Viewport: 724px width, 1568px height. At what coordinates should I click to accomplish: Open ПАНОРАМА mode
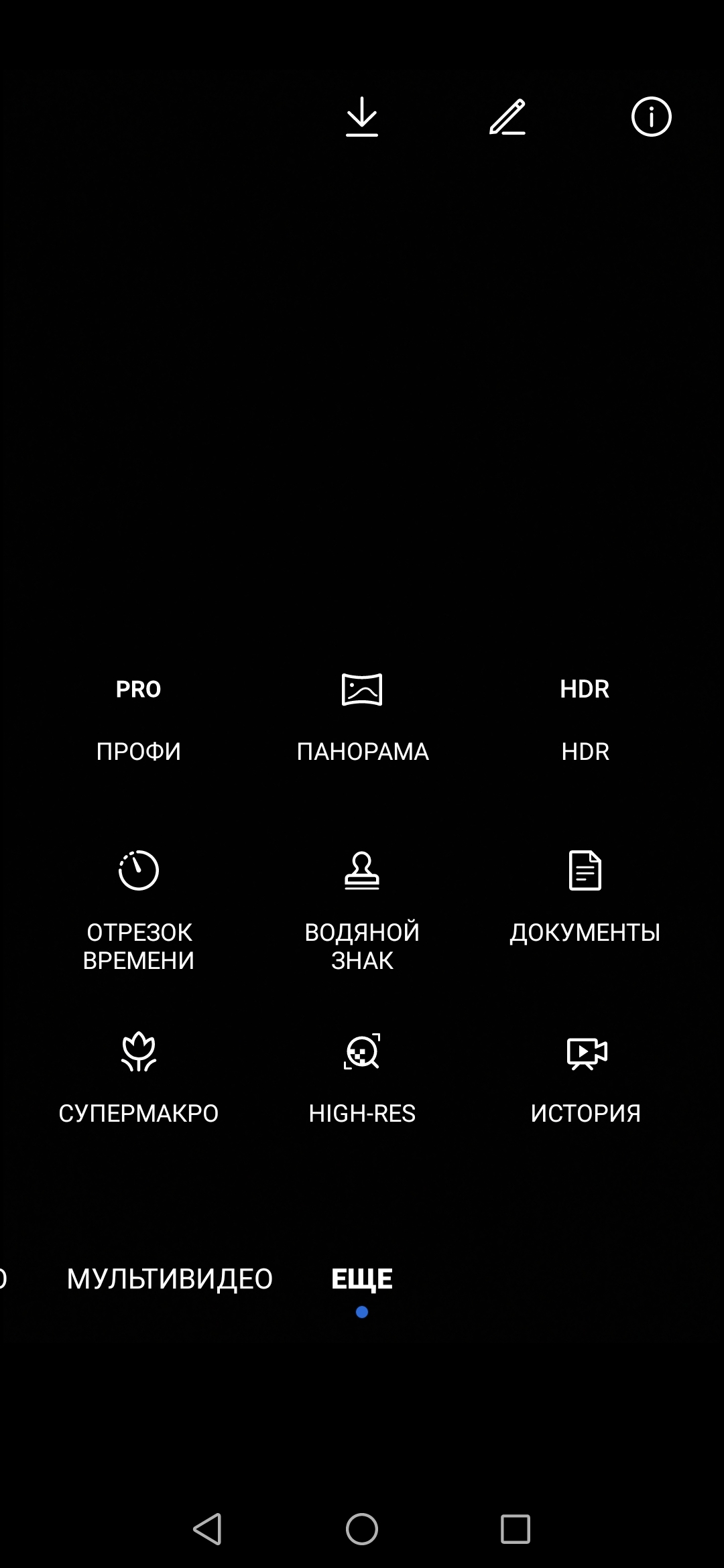coord(362,717)
